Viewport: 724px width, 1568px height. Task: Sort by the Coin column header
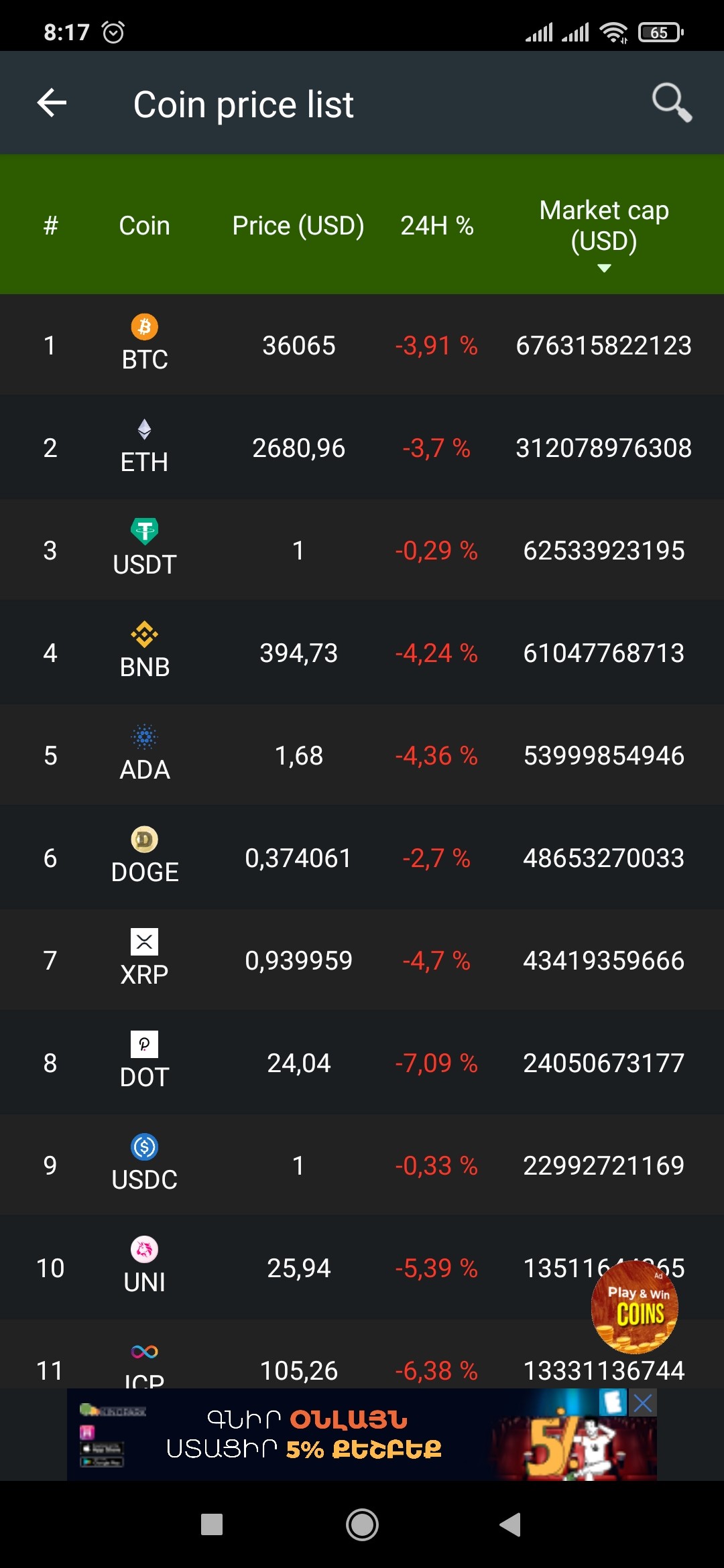tap(144, 226)
